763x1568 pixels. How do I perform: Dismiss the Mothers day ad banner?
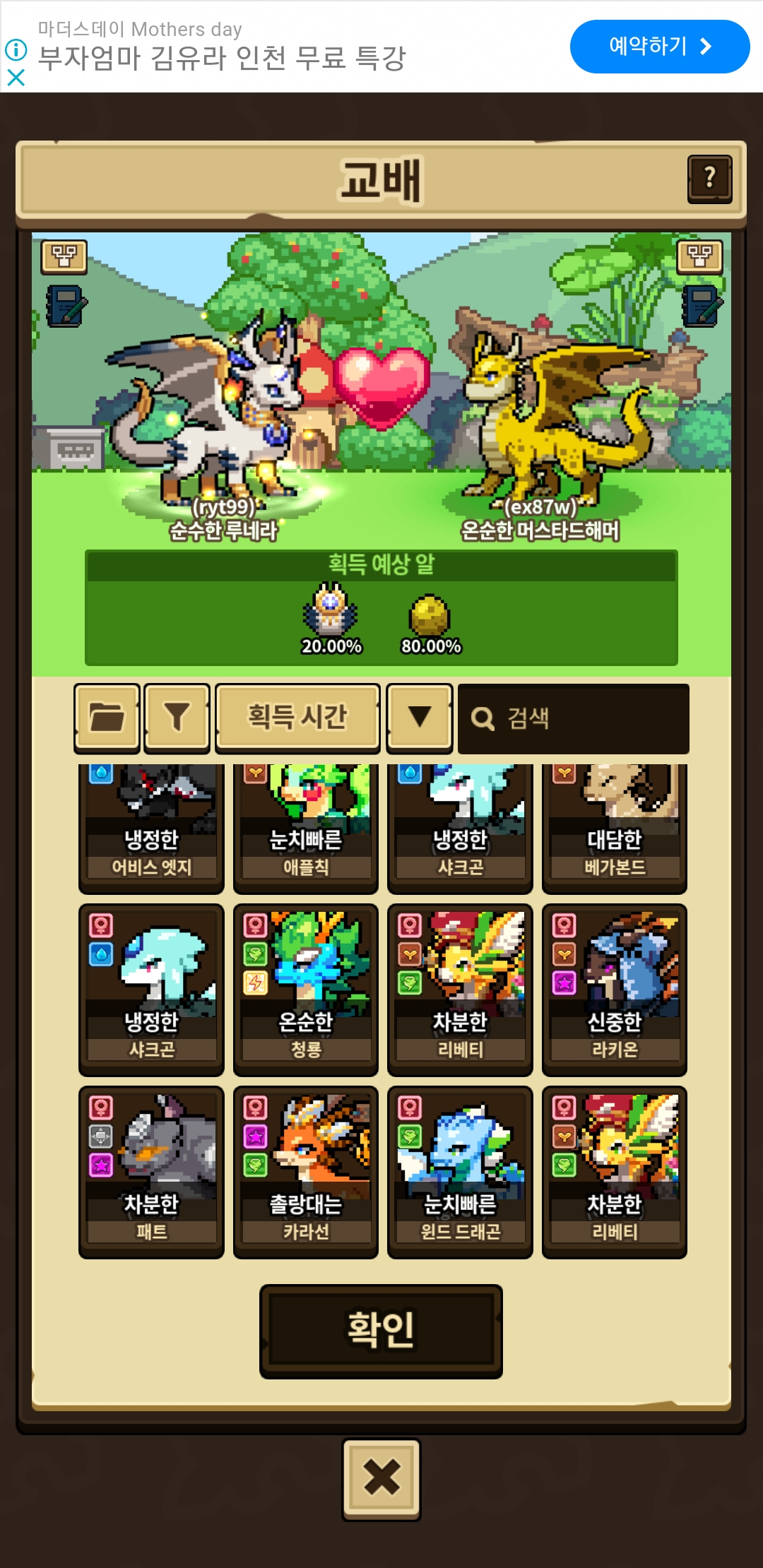(16, 77)
